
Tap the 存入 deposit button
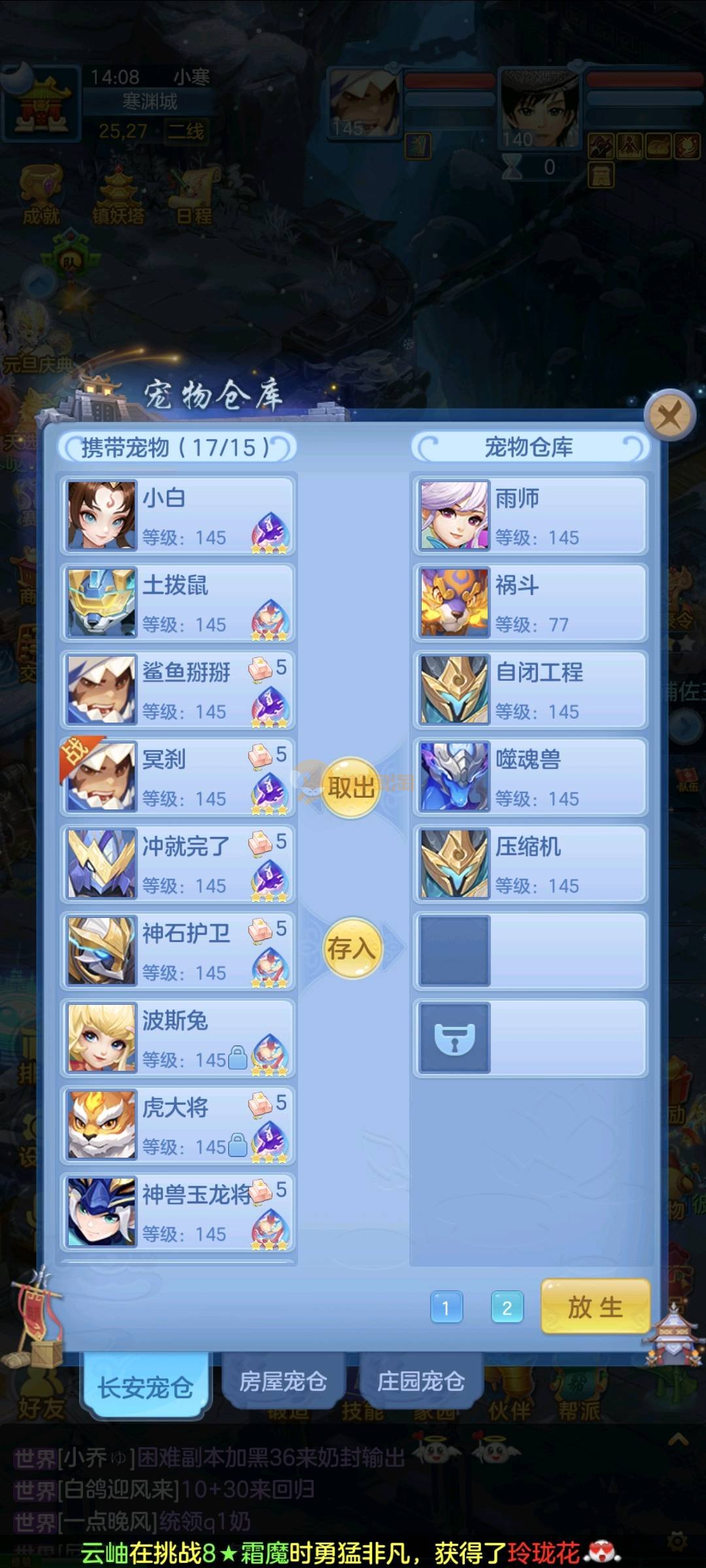(352, 948)
